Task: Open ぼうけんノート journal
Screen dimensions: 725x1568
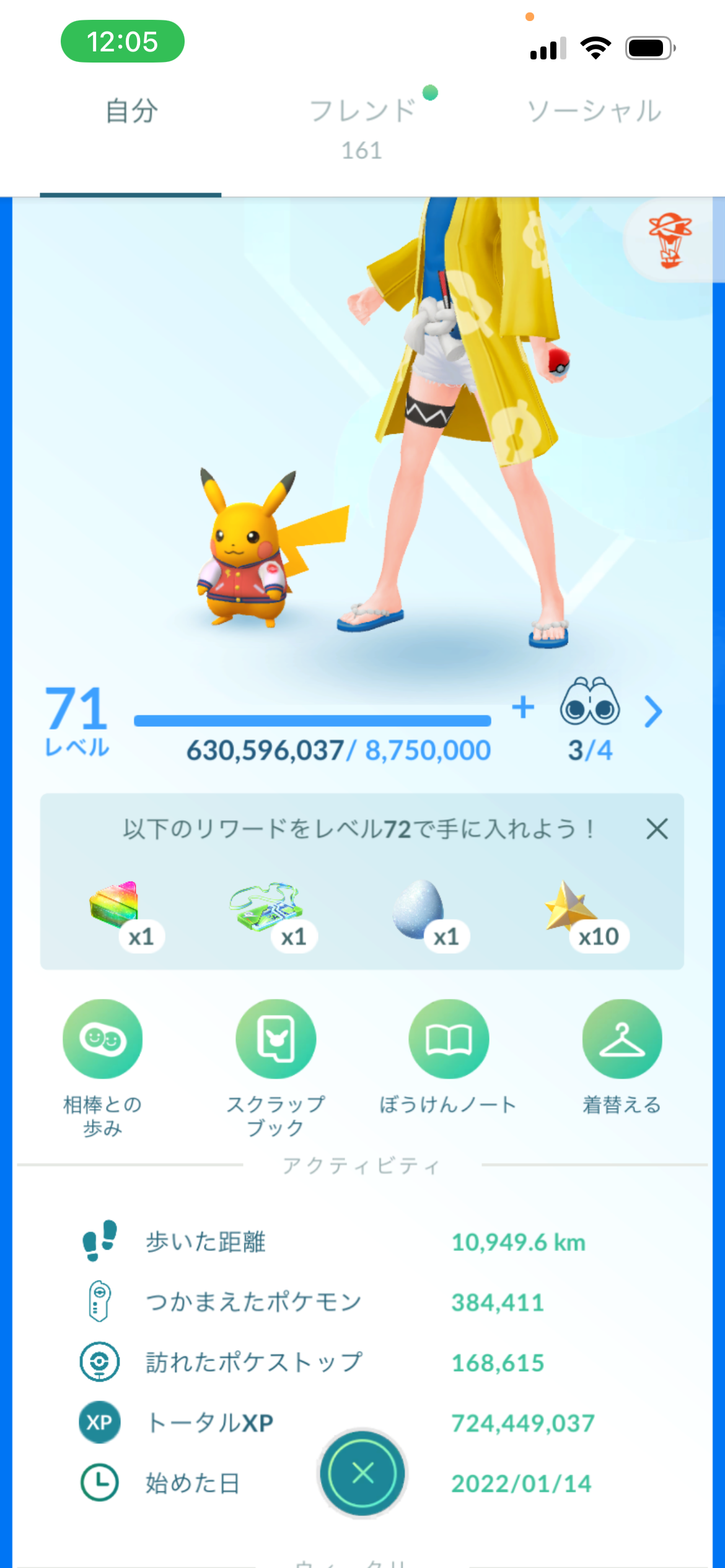Action: (449, 1039)
